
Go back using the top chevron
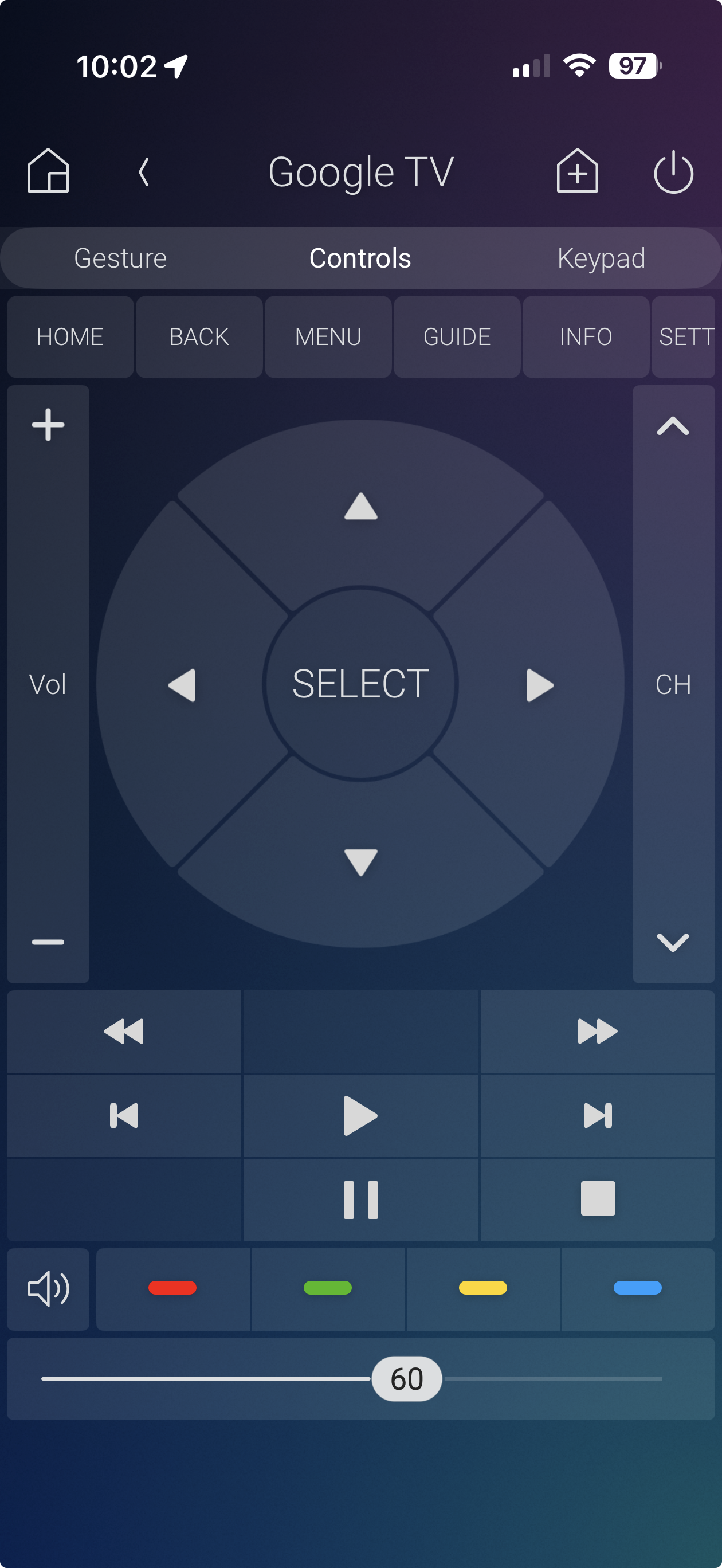(144, 173)
